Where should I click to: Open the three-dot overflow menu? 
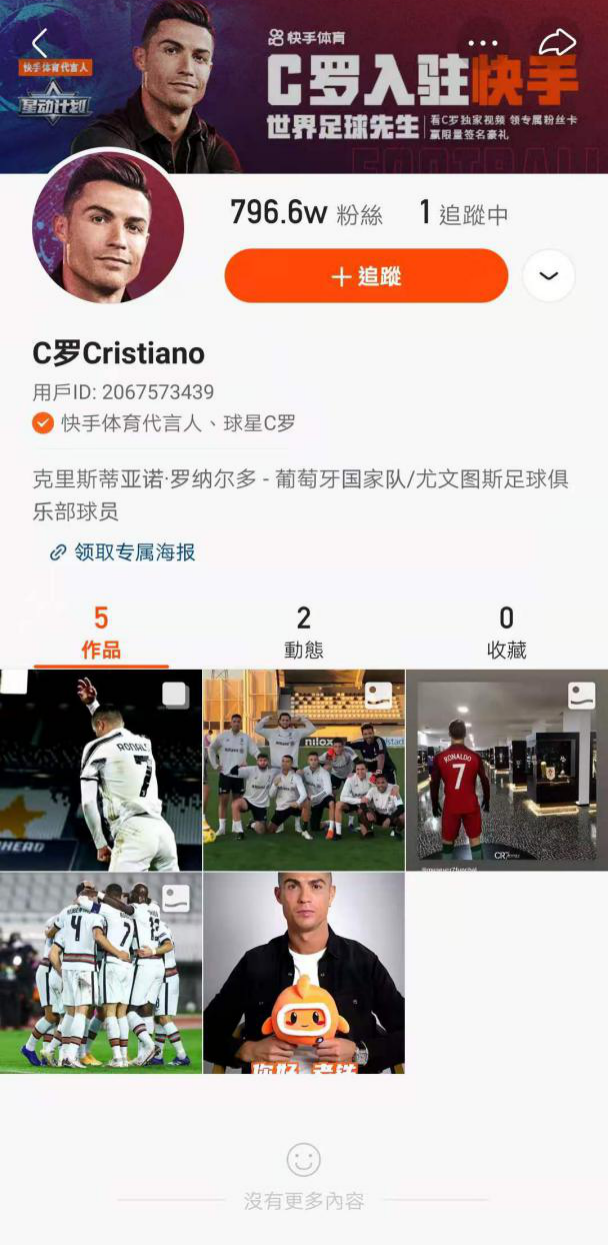click(x=482, y=43)
